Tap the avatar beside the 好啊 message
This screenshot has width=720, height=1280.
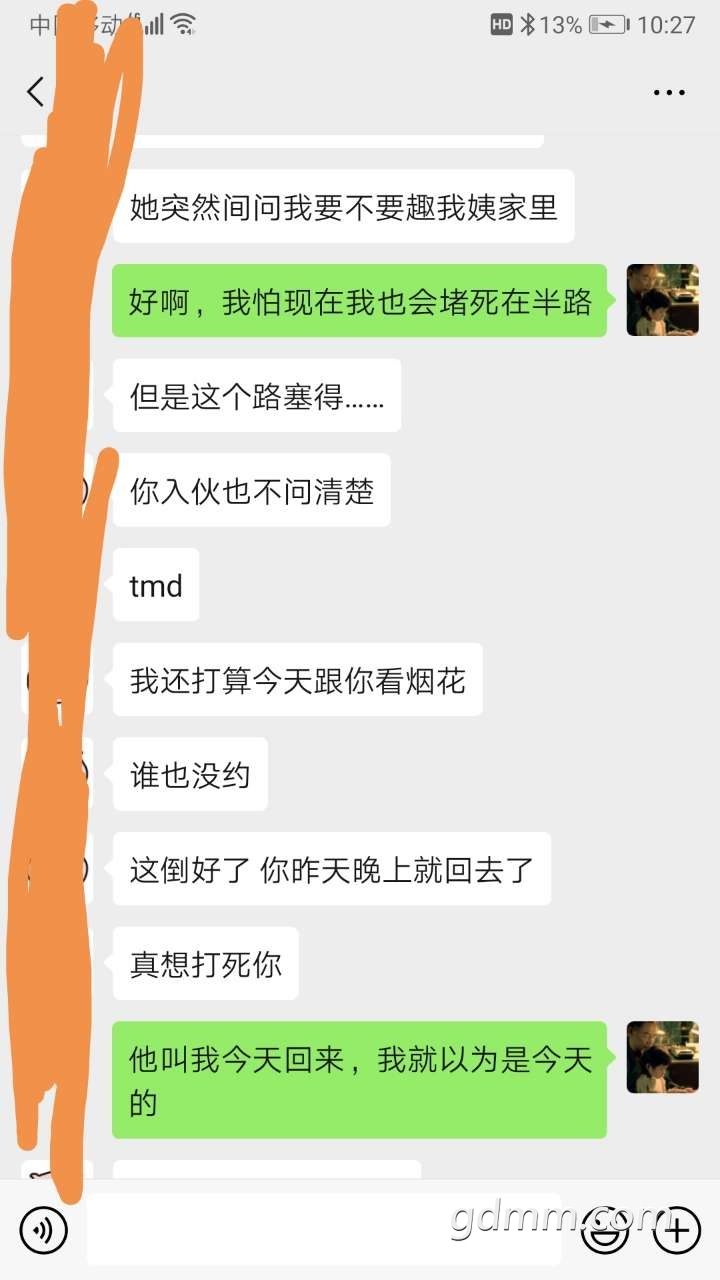662,300
